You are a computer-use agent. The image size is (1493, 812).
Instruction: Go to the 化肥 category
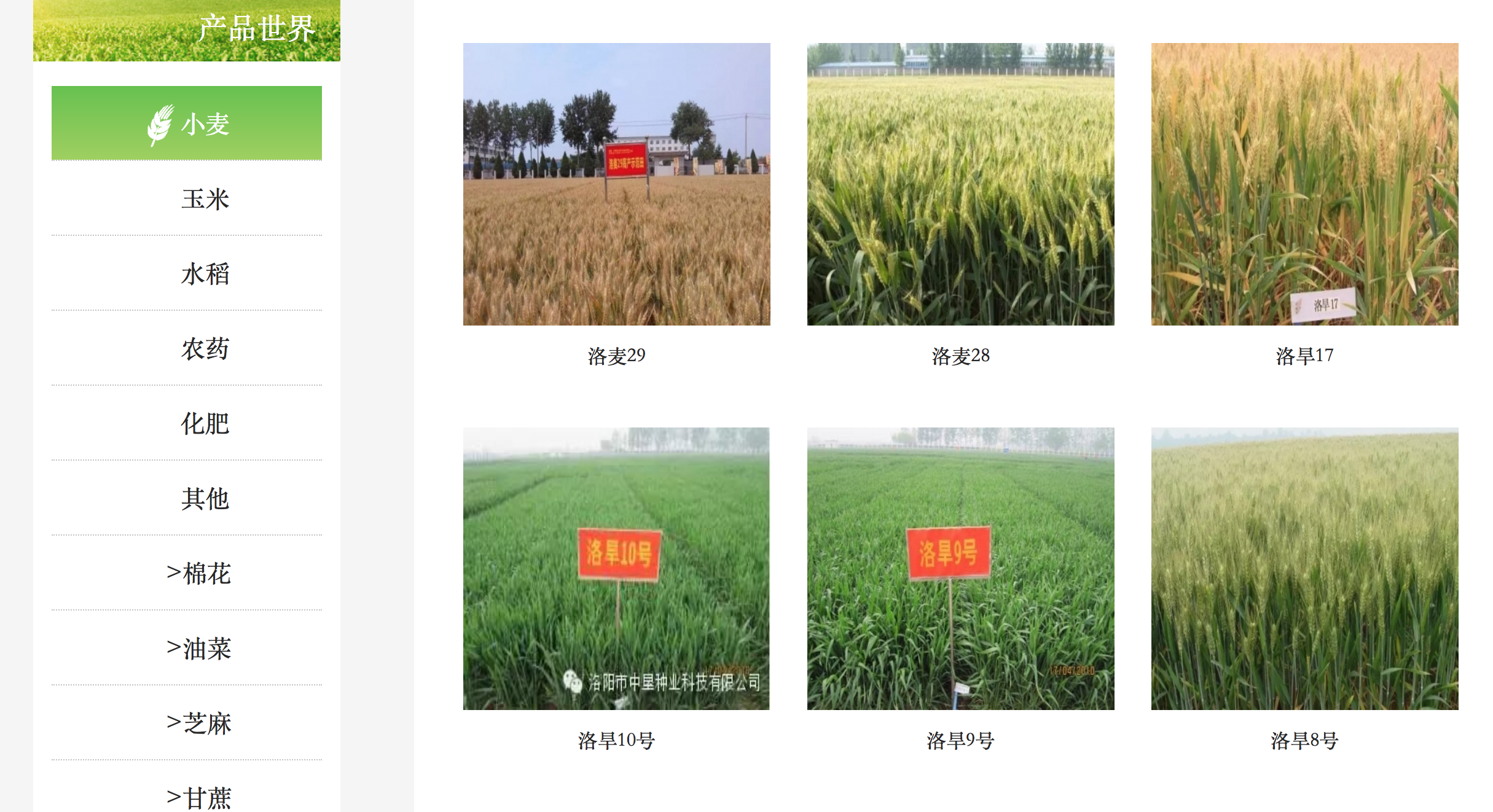[x=205, y=424]
